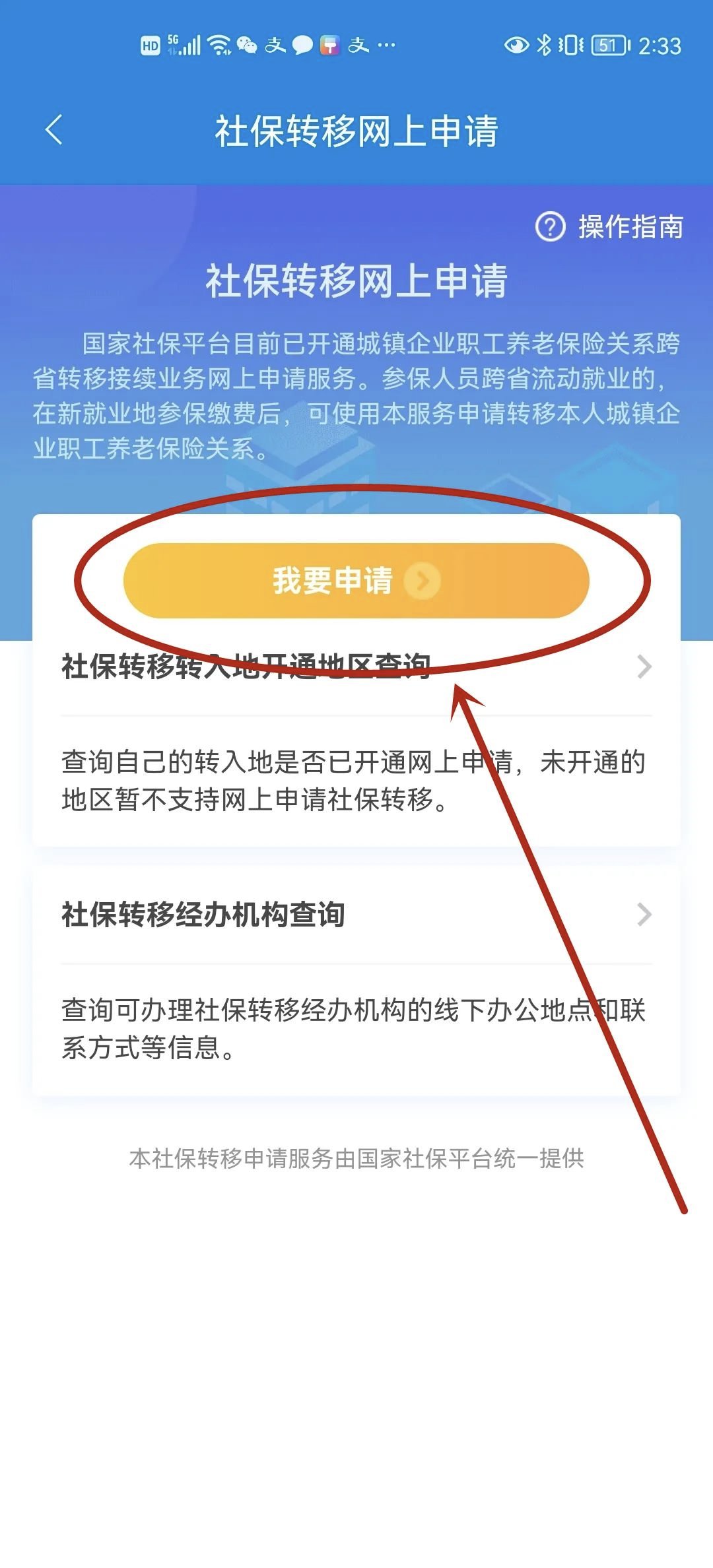This screenshot has width=713, height=1568.
Task: Go back from 社保转移网上申请 page
Action: pos(54,130)
